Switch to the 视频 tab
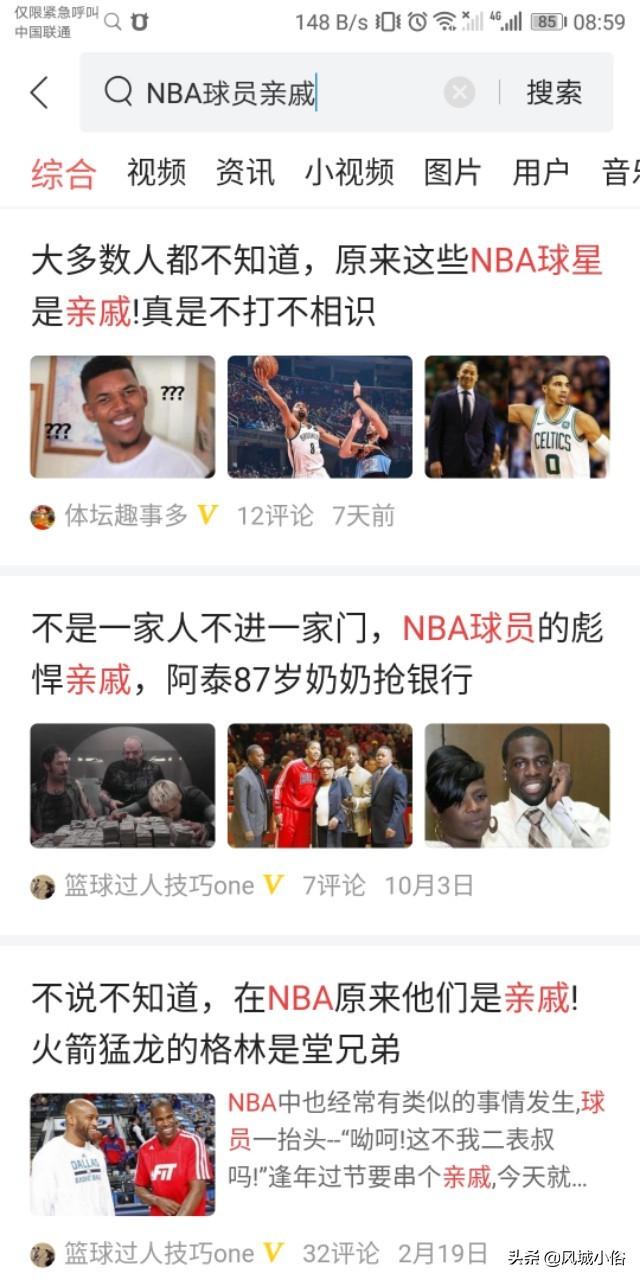Viewport: 640px width, 1280px height. [156, 172]
